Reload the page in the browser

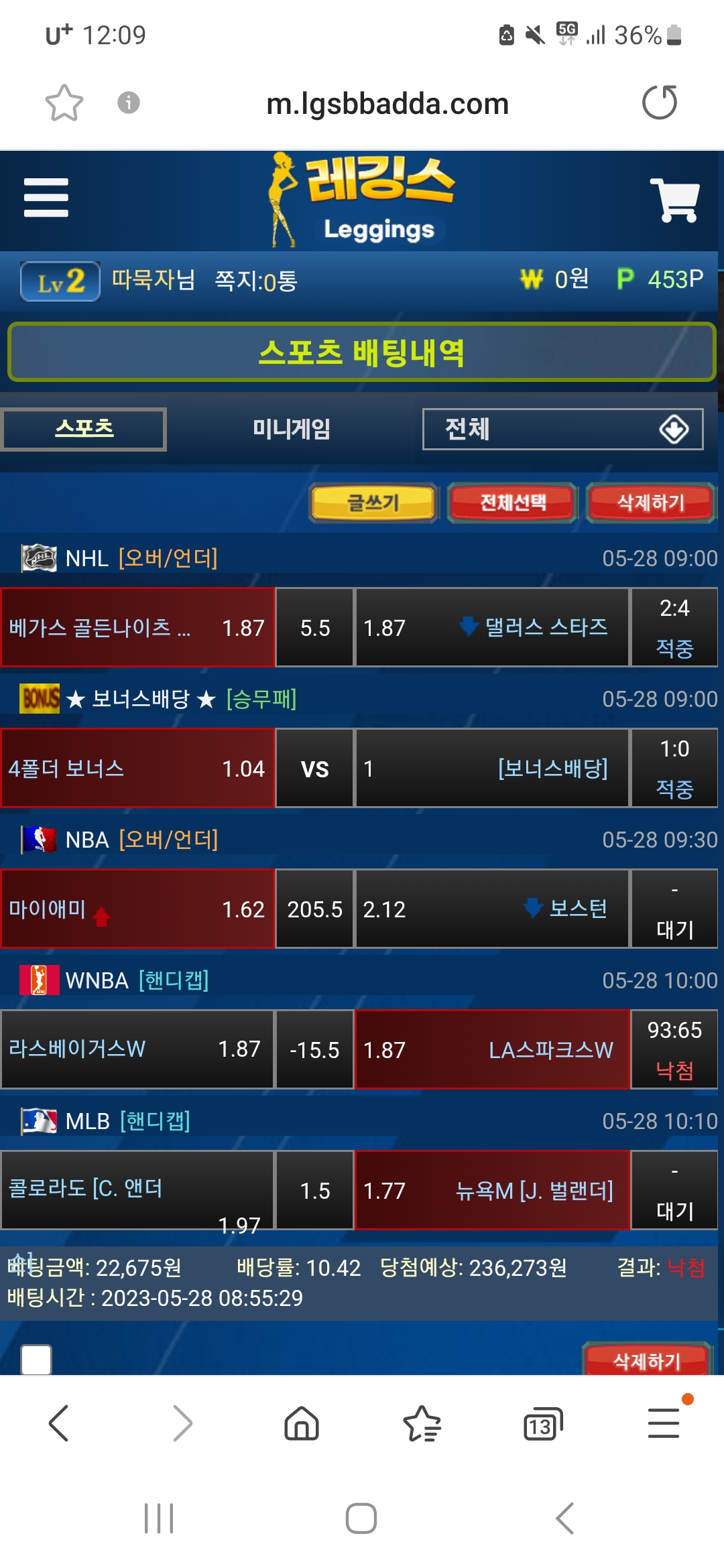tap(660, 103)
